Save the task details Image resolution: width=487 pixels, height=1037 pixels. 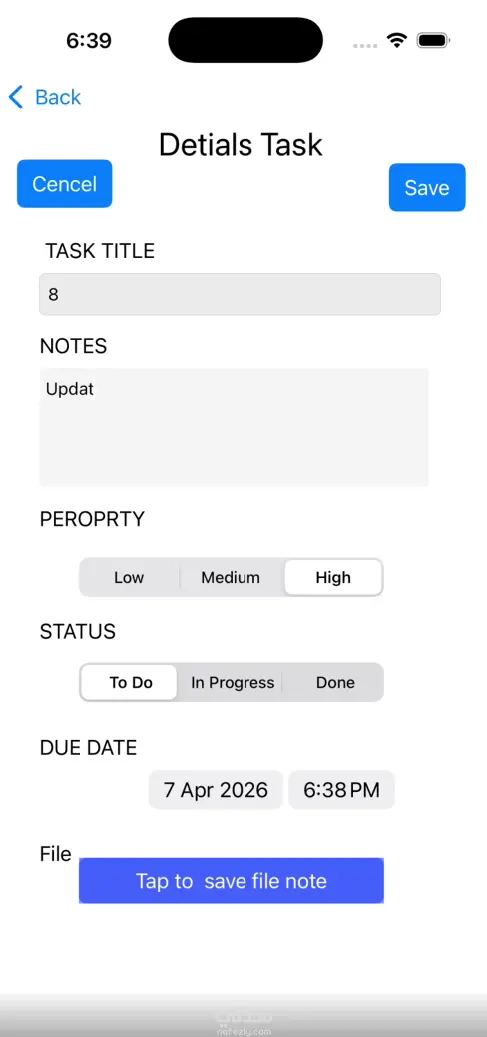pos(427,188)
